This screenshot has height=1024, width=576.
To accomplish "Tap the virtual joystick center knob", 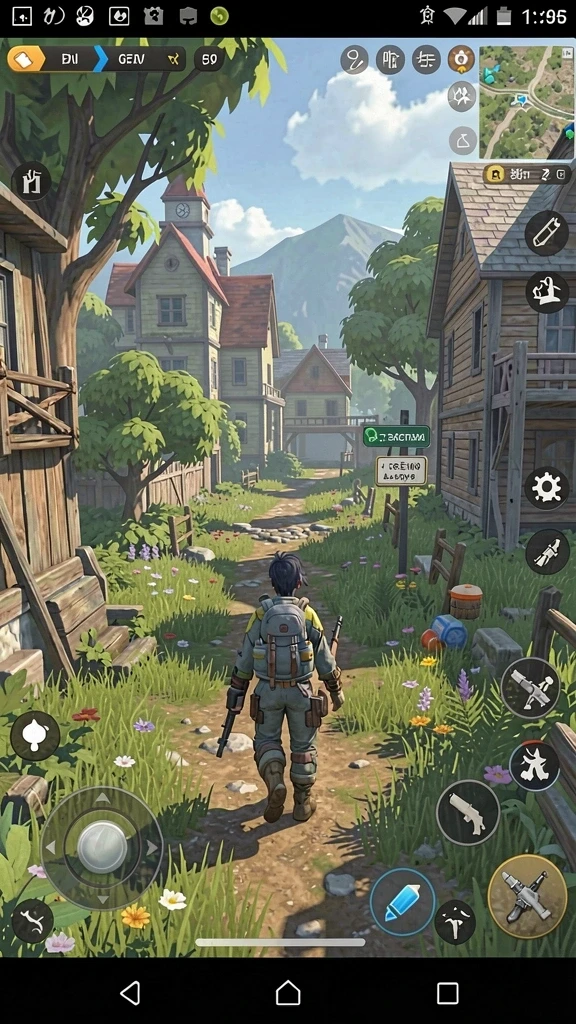I will pos(102,846).
